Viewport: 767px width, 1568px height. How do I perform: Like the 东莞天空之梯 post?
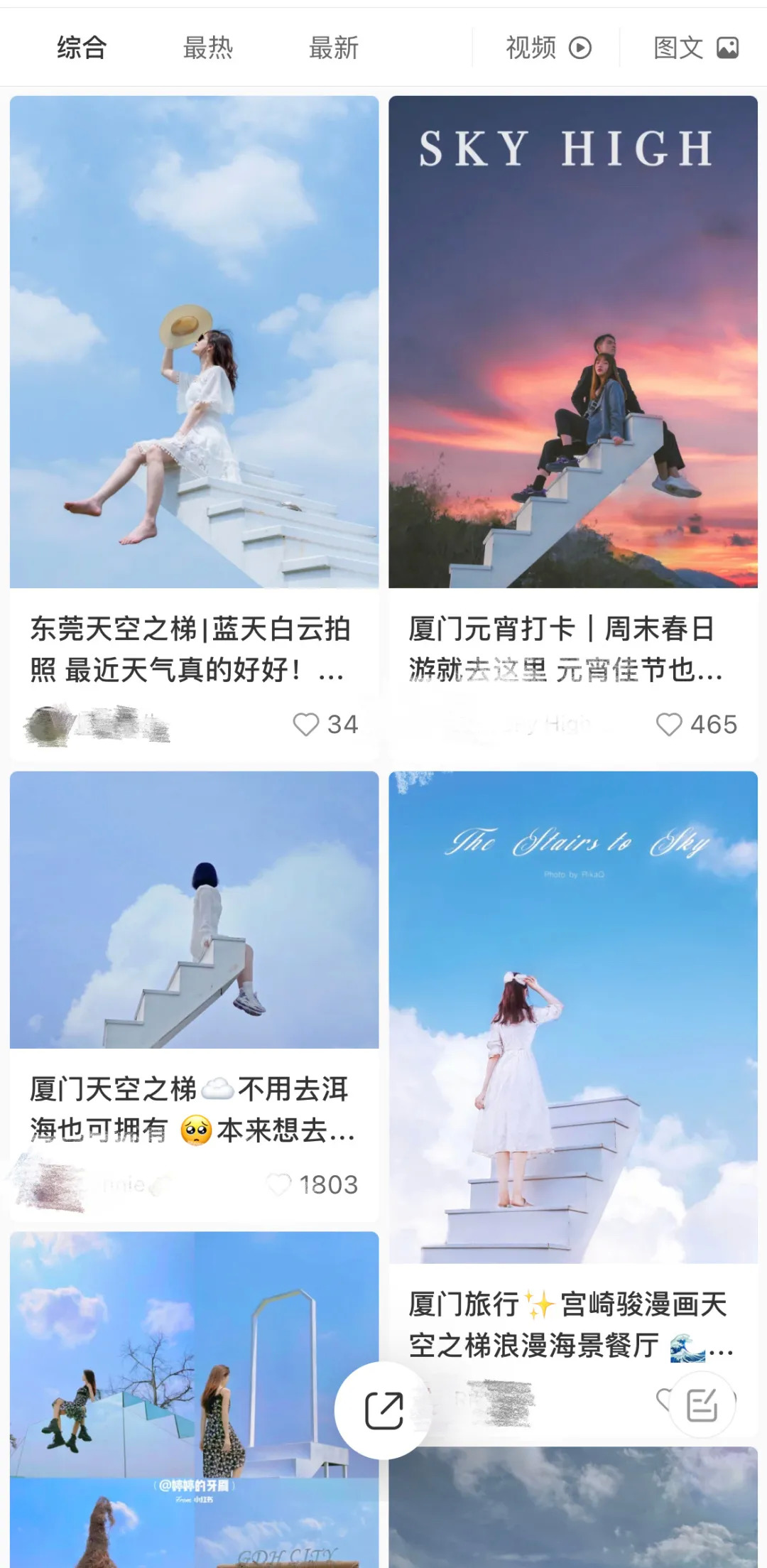[x=307, y=725]
